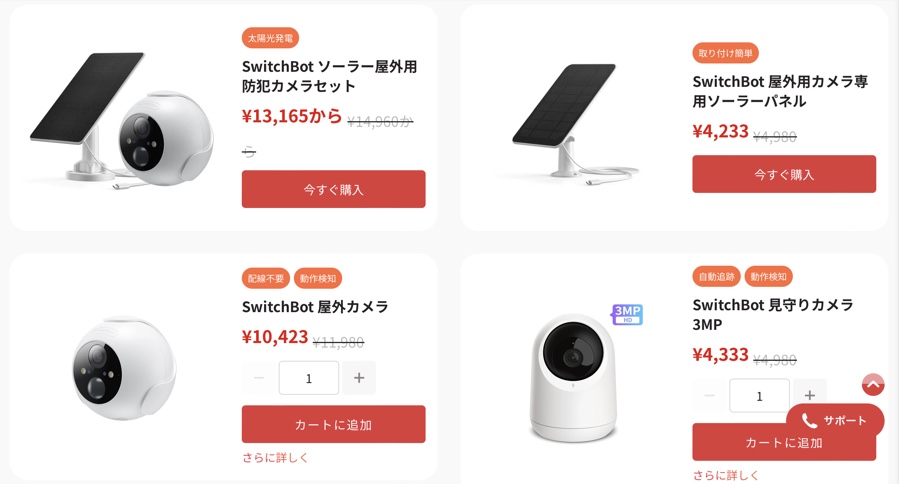Buy the outdoor camera solar panel now
899x484 pixels.
click(783, 174)
